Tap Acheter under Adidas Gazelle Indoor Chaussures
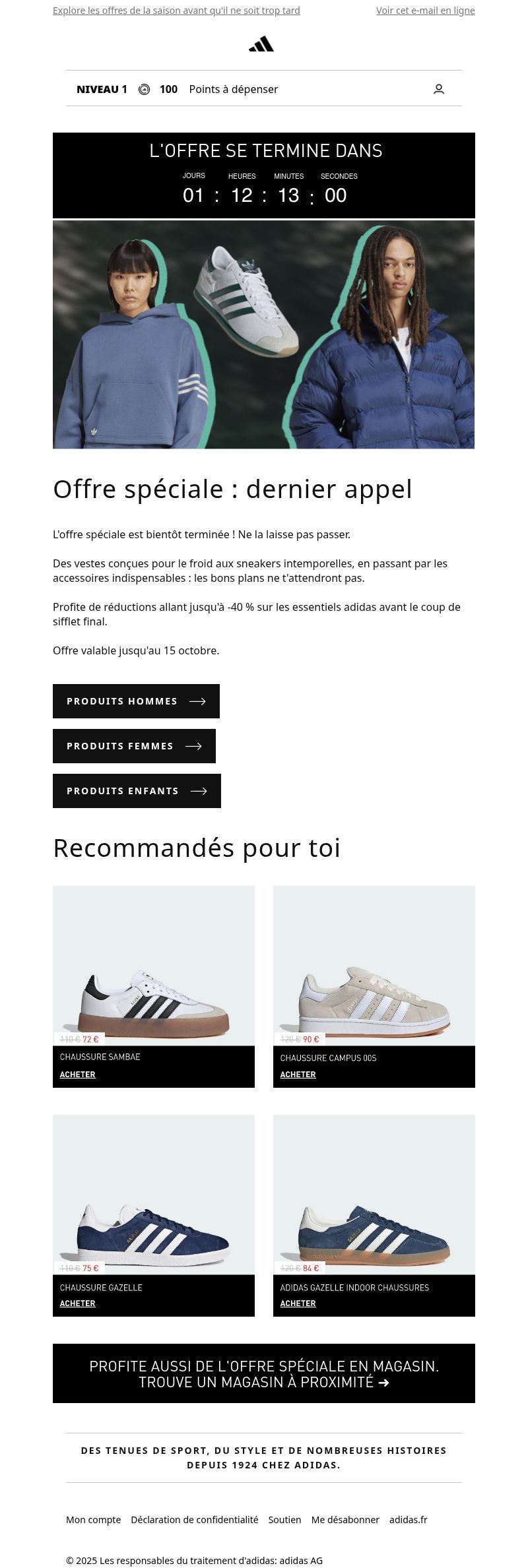This screenshot has width=528, height=1568. [x=298, y=1303]
